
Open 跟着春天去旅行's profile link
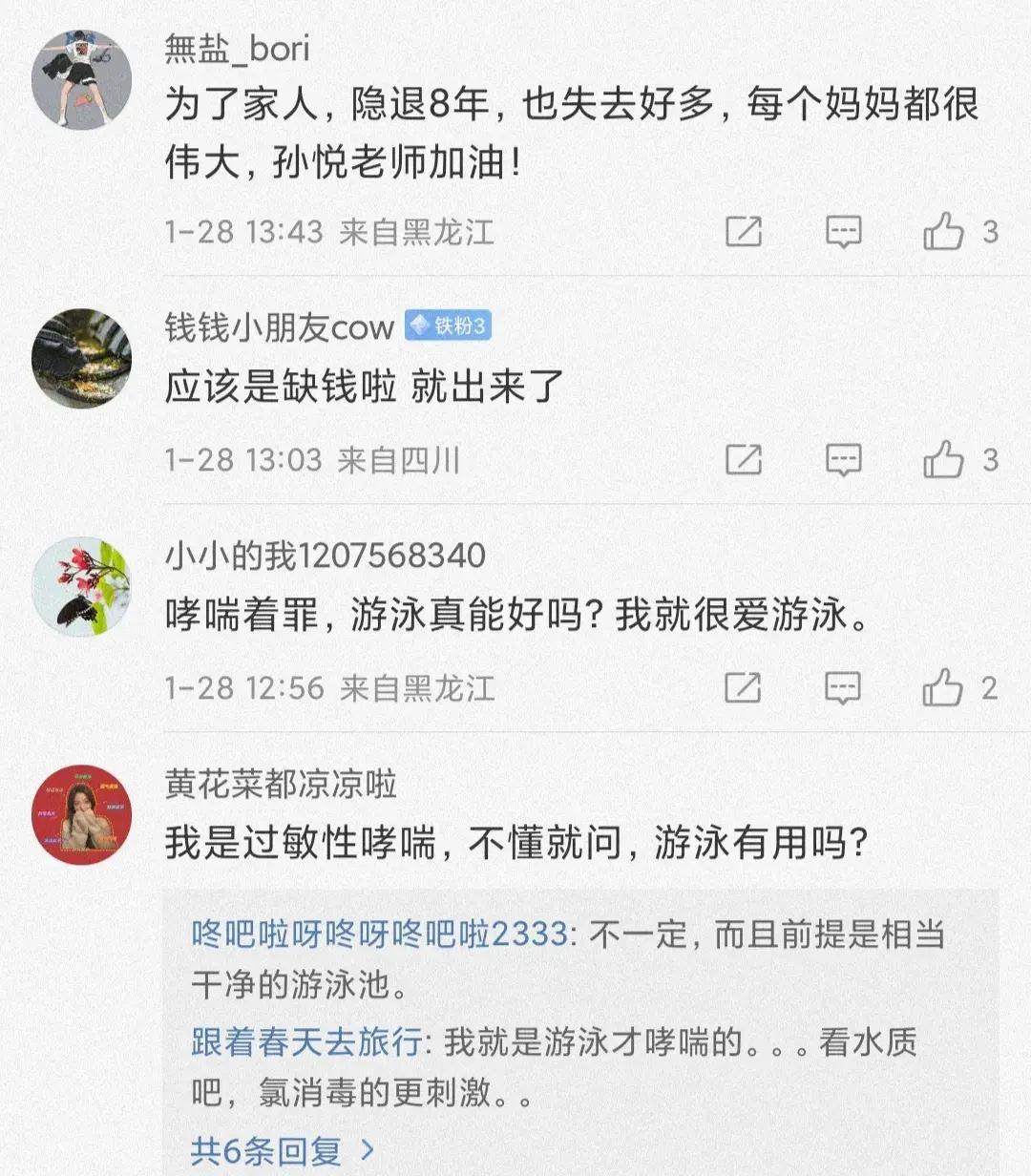tap(305, 1041)
